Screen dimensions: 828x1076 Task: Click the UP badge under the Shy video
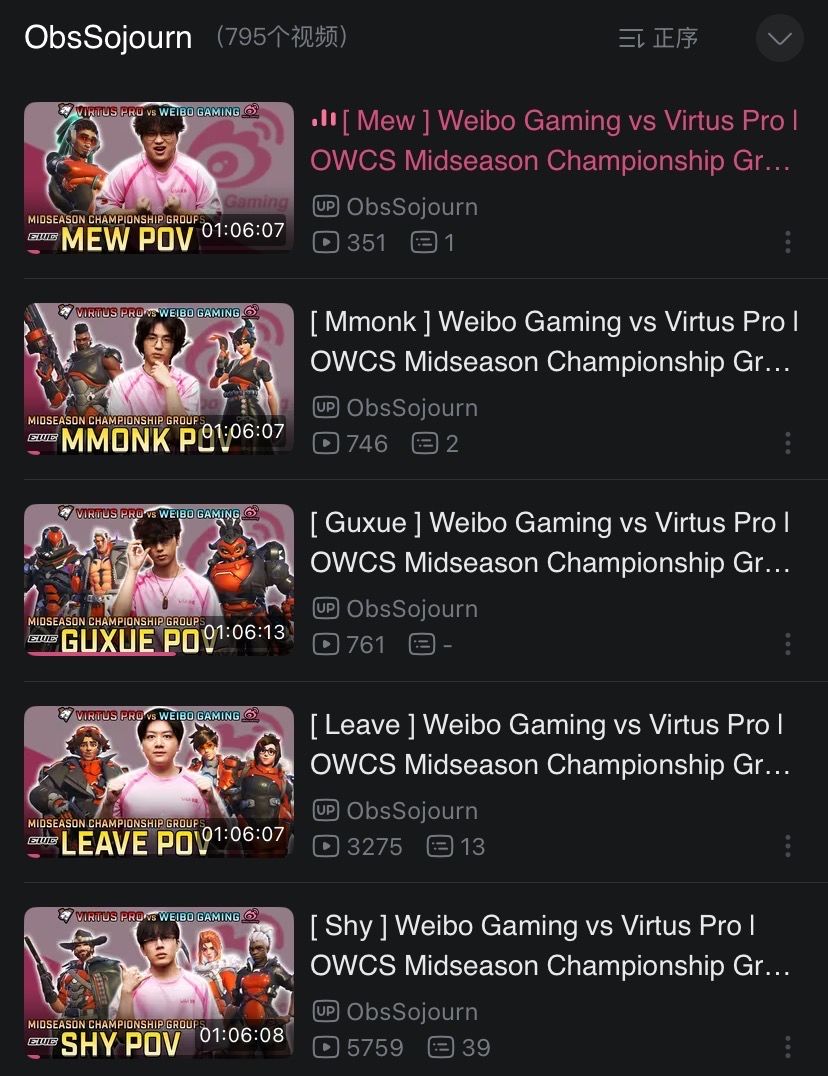325,1012
